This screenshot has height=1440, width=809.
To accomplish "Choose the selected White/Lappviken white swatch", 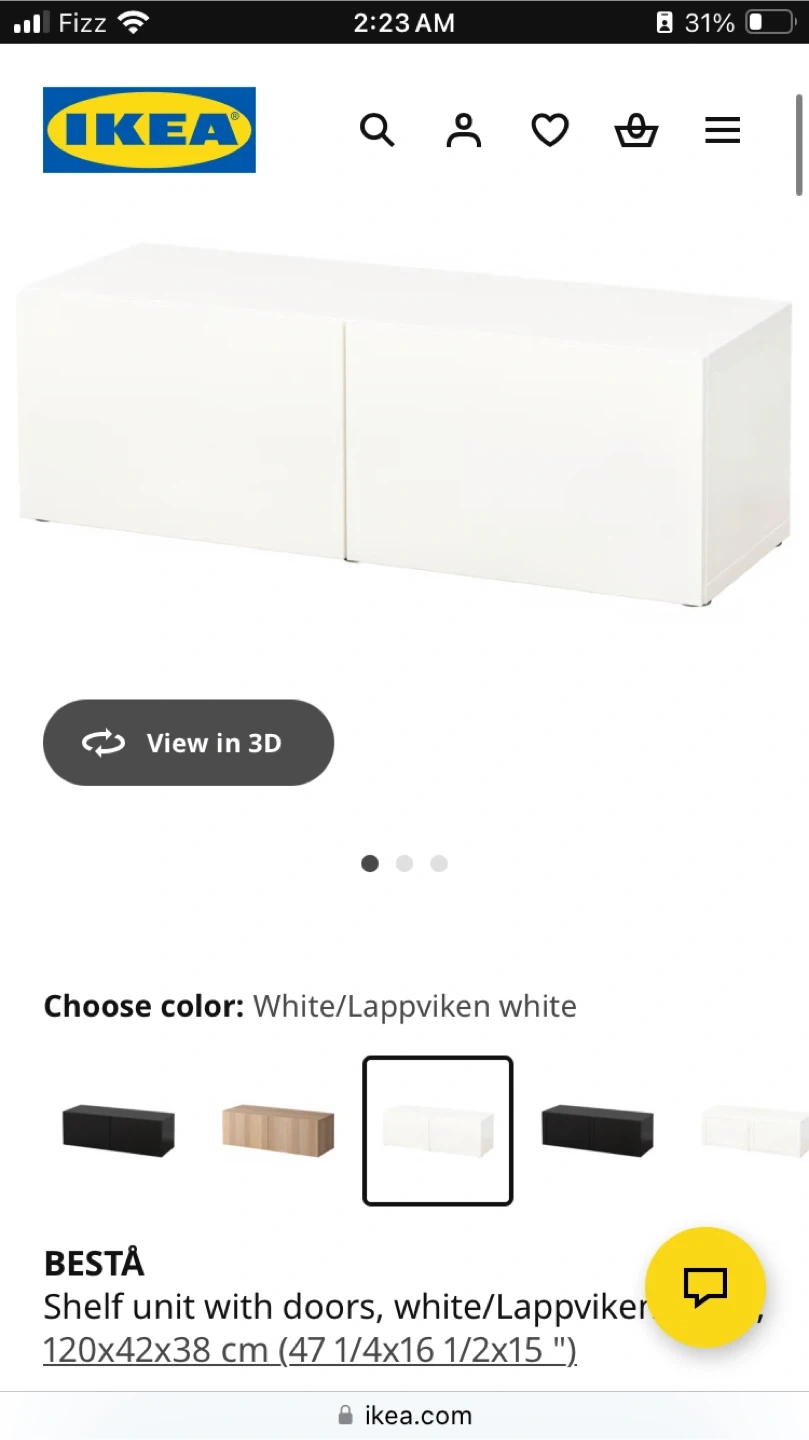I will [437, 1130].
